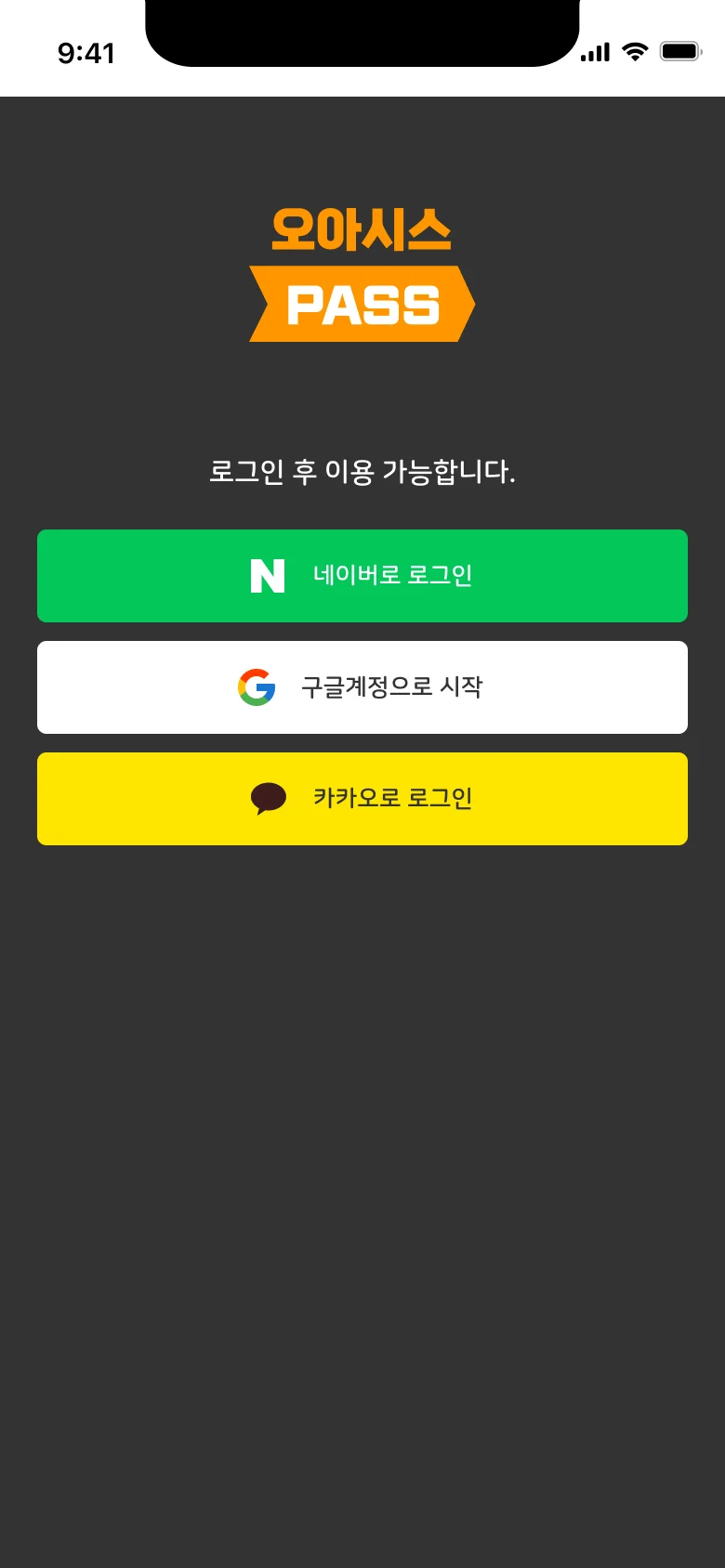Screen dimensions: 725x1568
Task: Tap the cellular signal bars icon
Action: pyautogui.click(x=596, y=53)
